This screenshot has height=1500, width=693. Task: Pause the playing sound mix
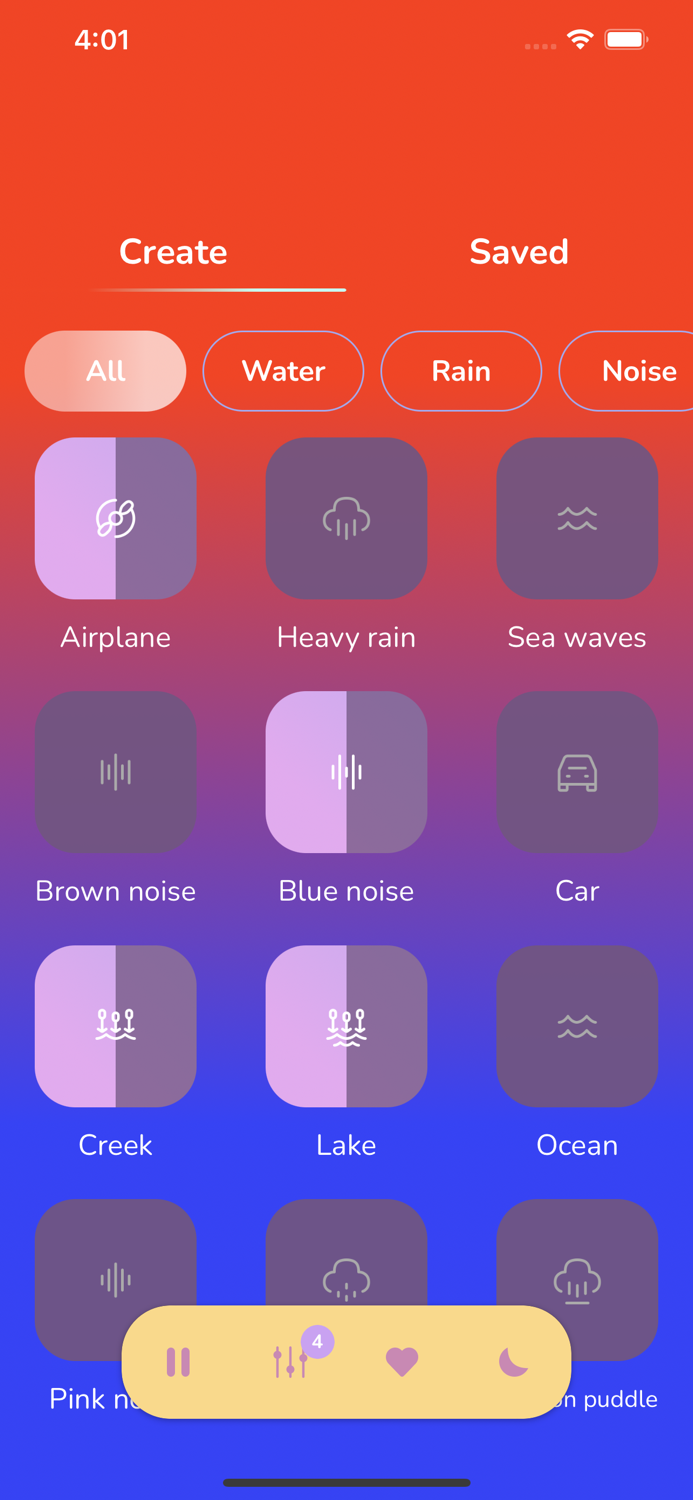pos(178,1362)
